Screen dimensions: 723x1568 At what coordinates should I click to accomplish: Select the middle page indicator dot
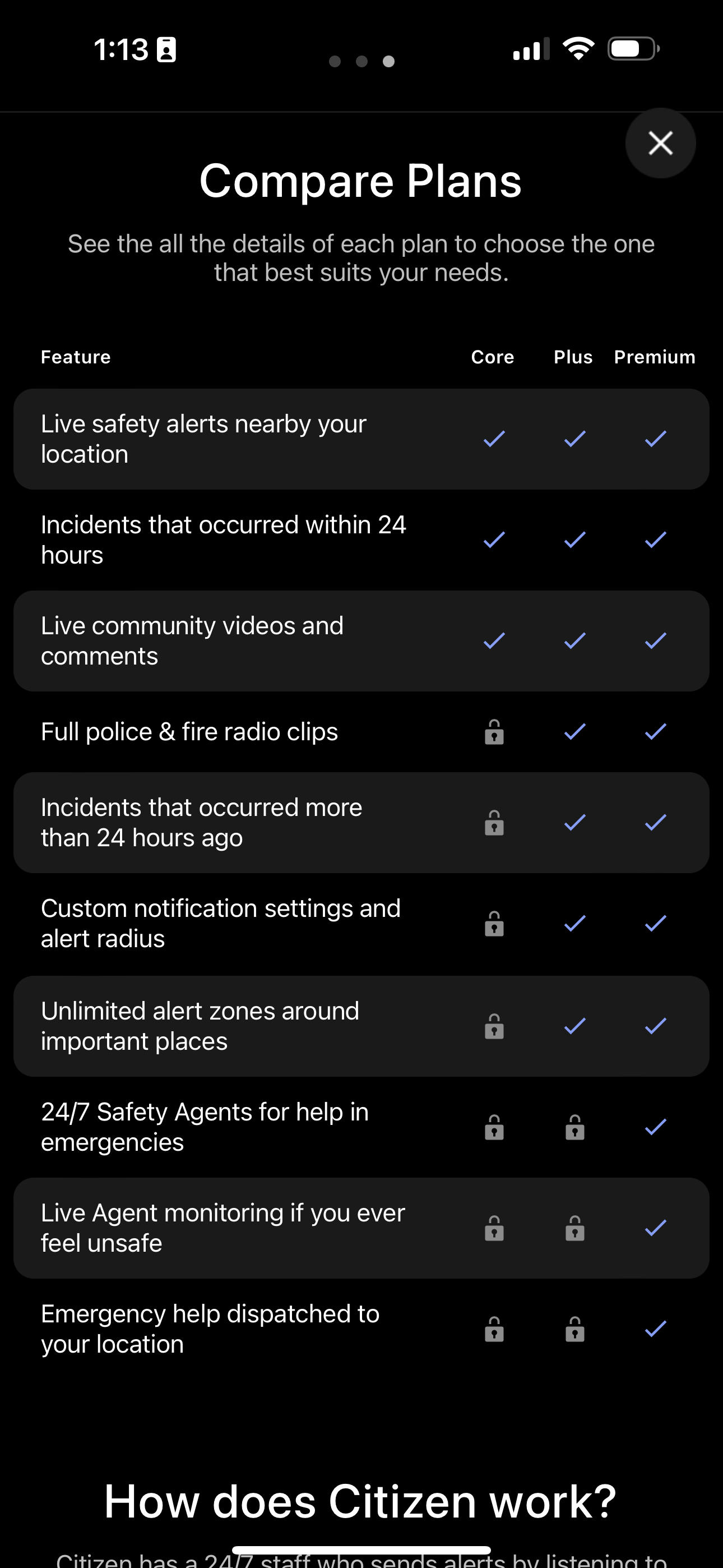[361, 62]
